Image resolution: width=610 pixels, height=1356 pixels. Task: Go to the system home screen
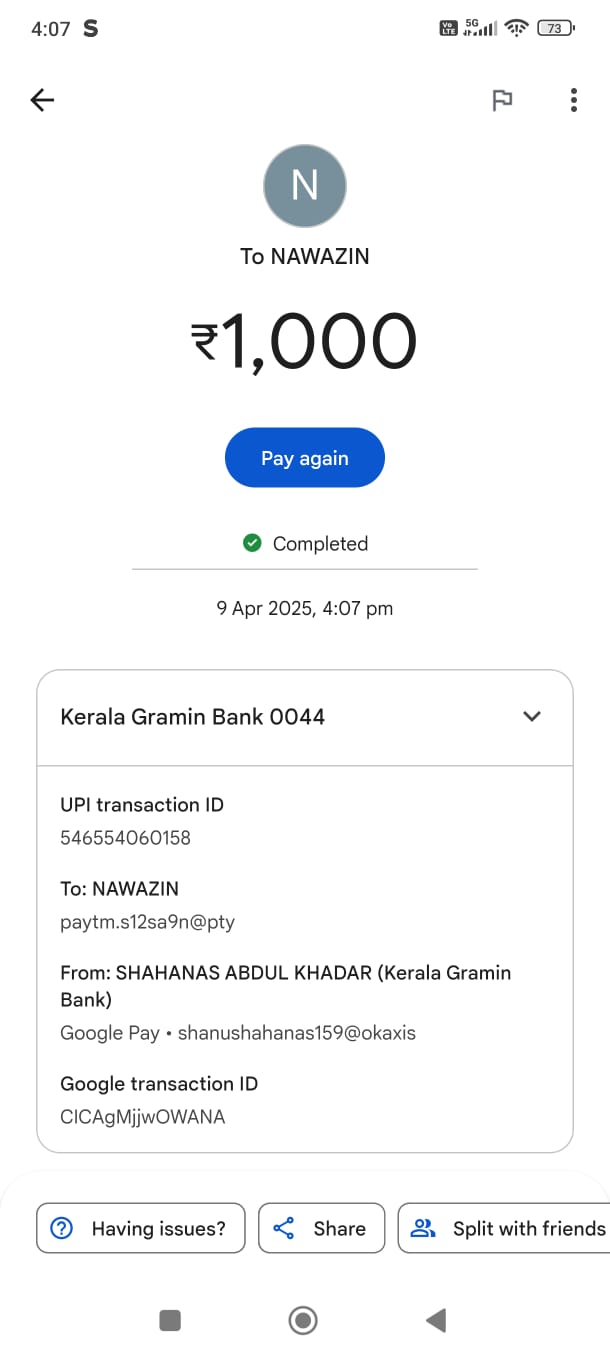tap(303, 1321)
